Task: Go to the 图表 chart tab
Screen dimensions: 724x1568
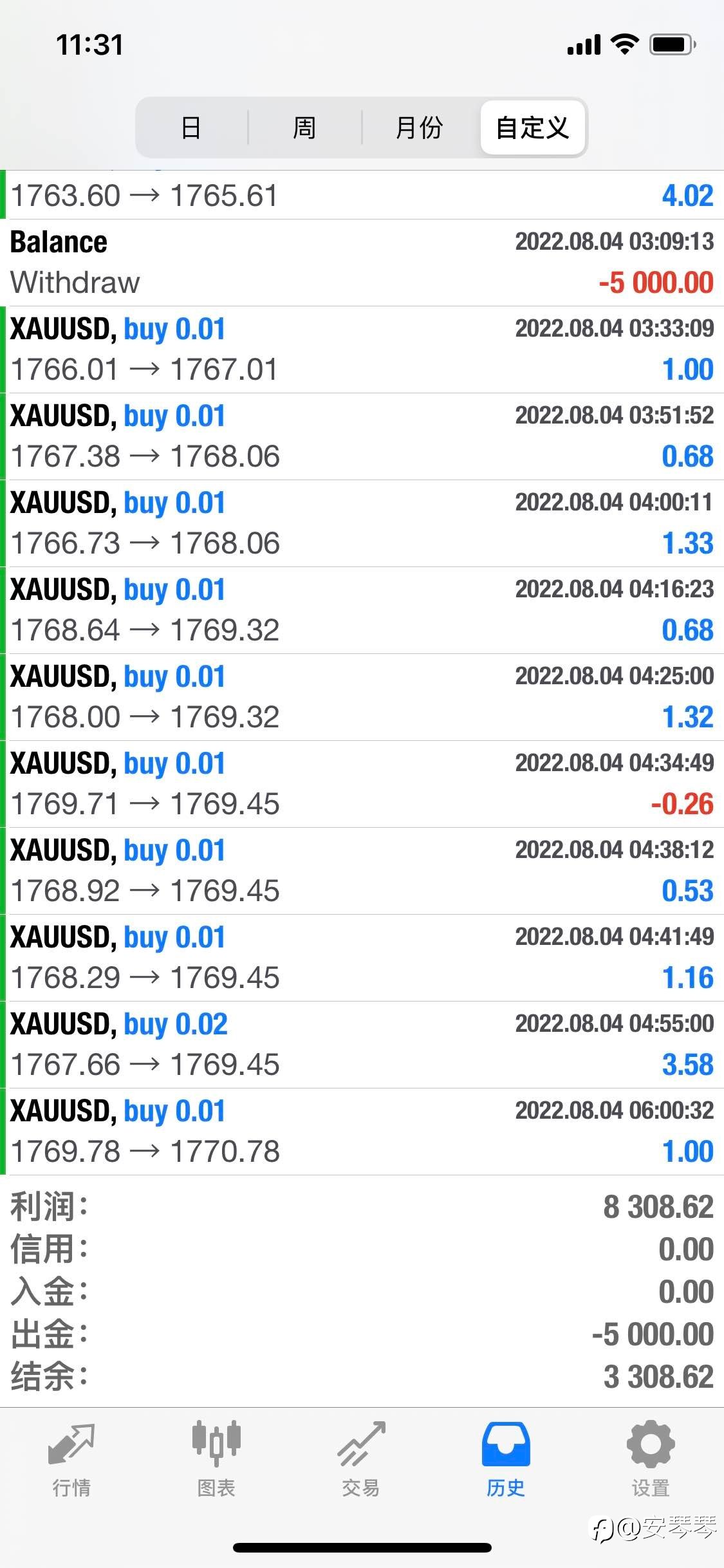Action: [216, 1460]
